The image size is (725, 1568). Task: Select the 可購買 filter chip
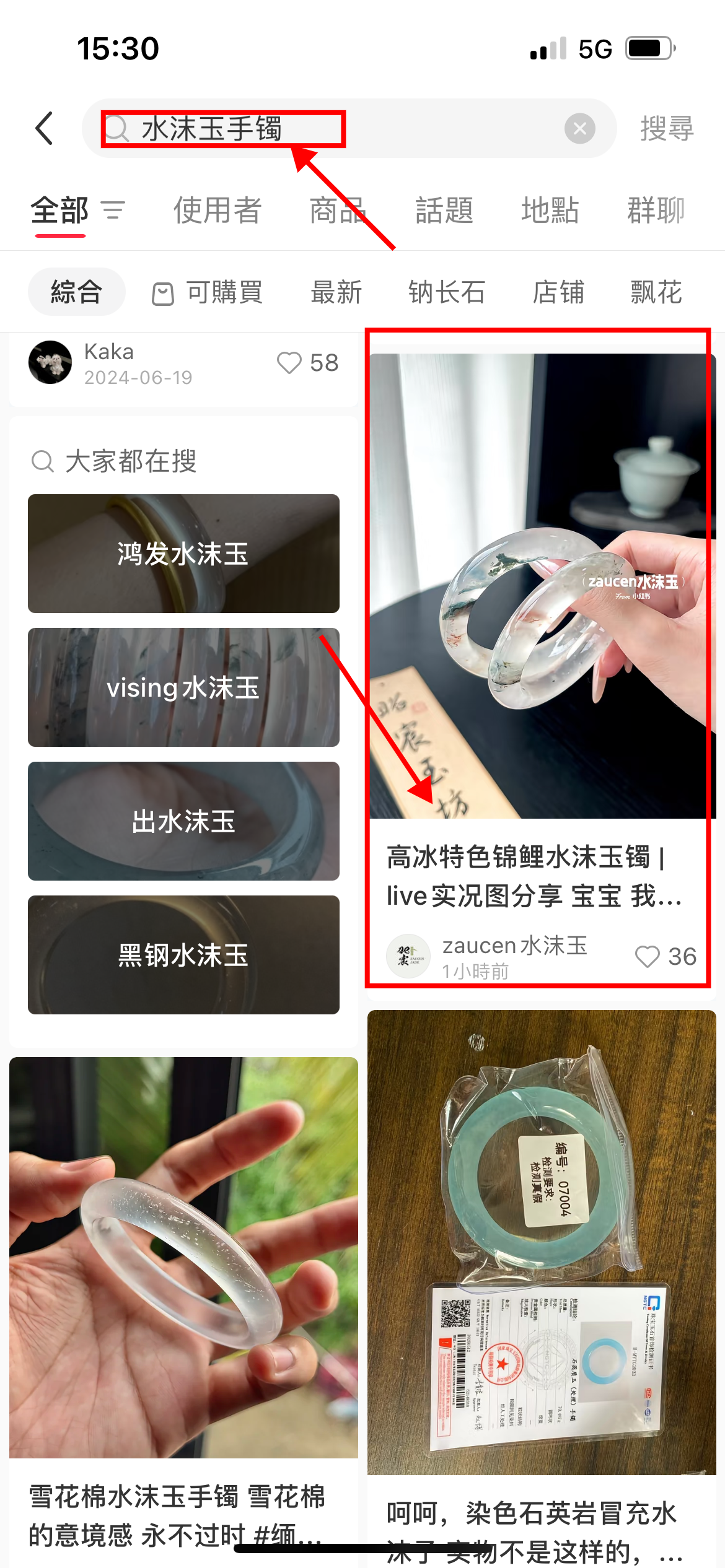tap(208, 292)
